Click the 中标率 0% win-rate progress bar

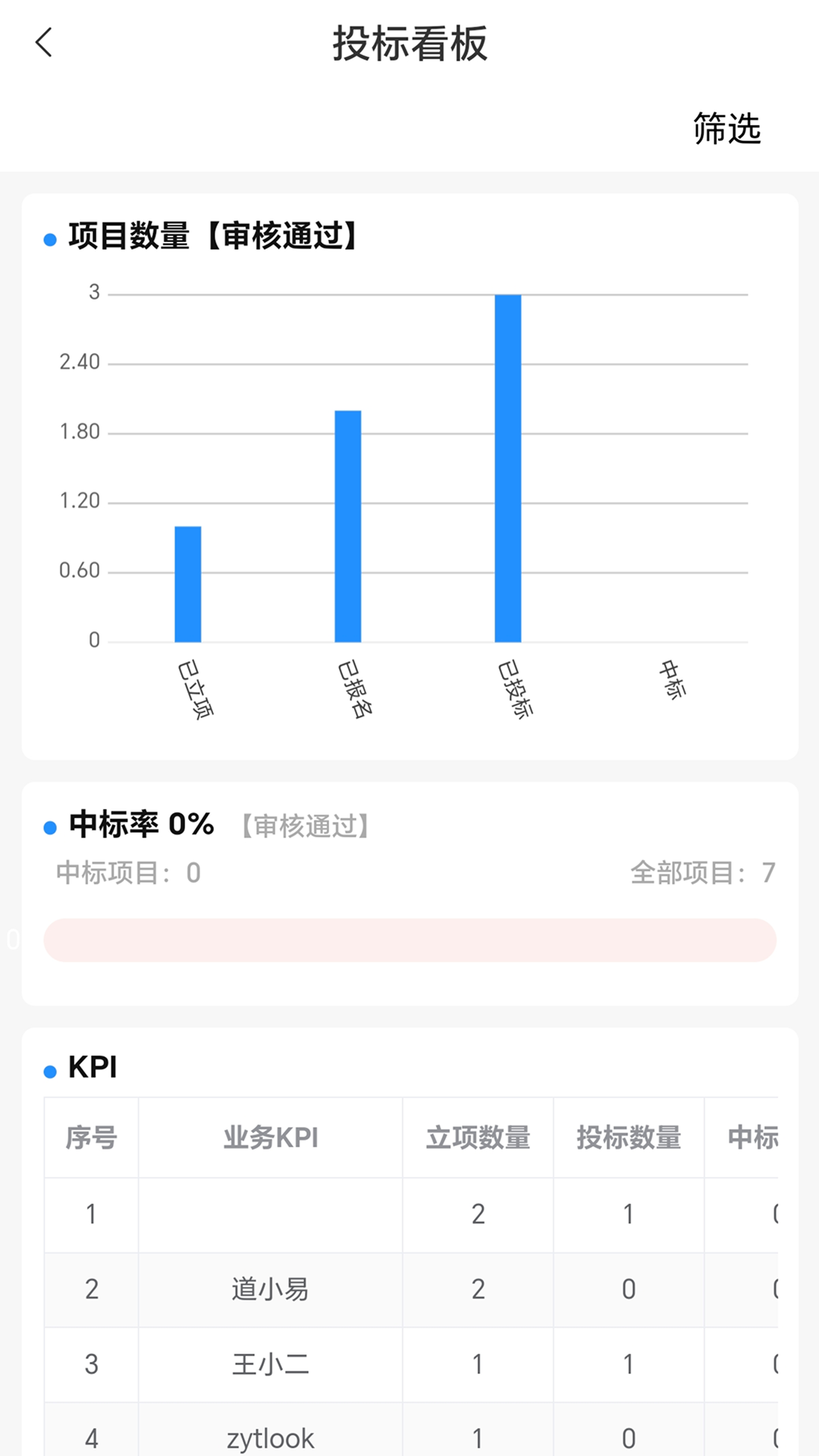pos(409,940)
